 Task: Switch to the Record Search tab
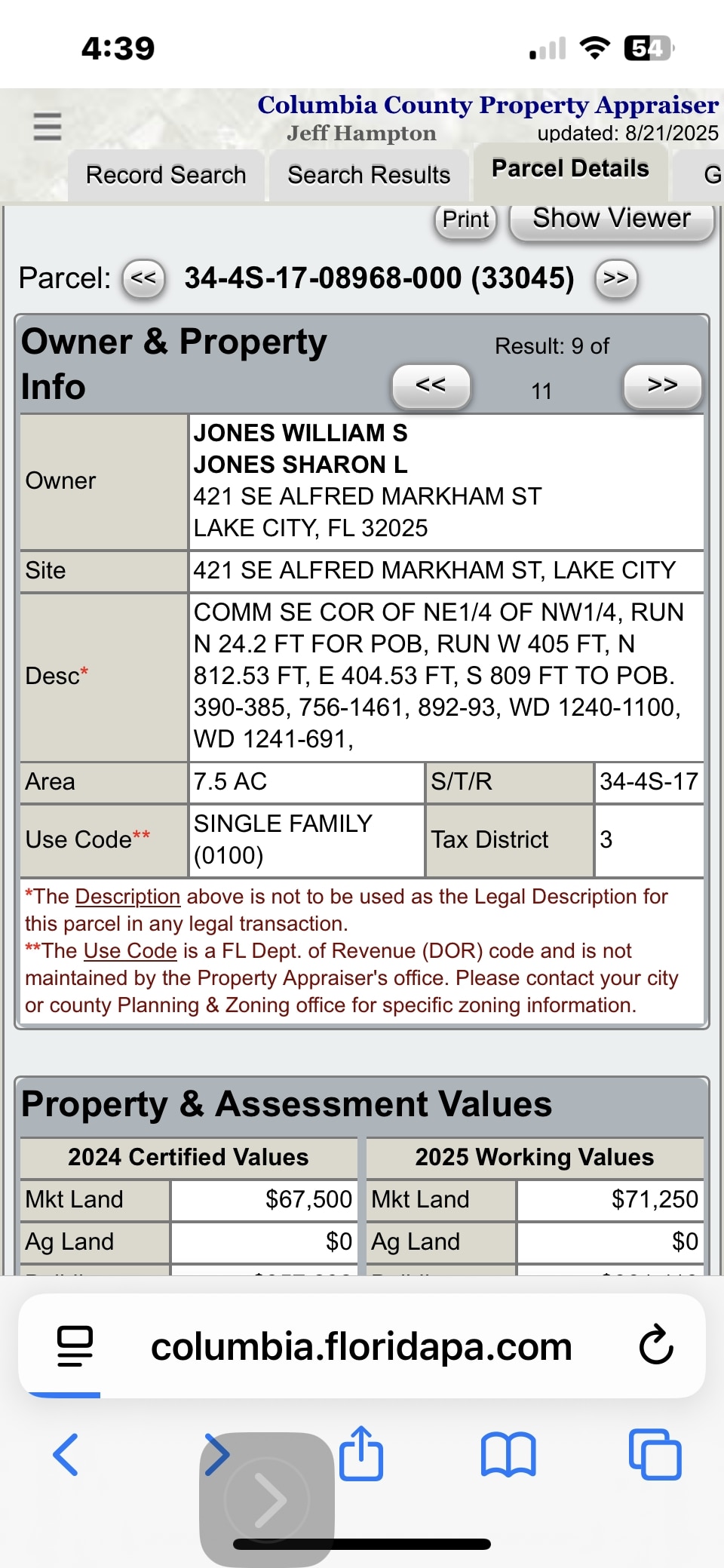point(166,175)
